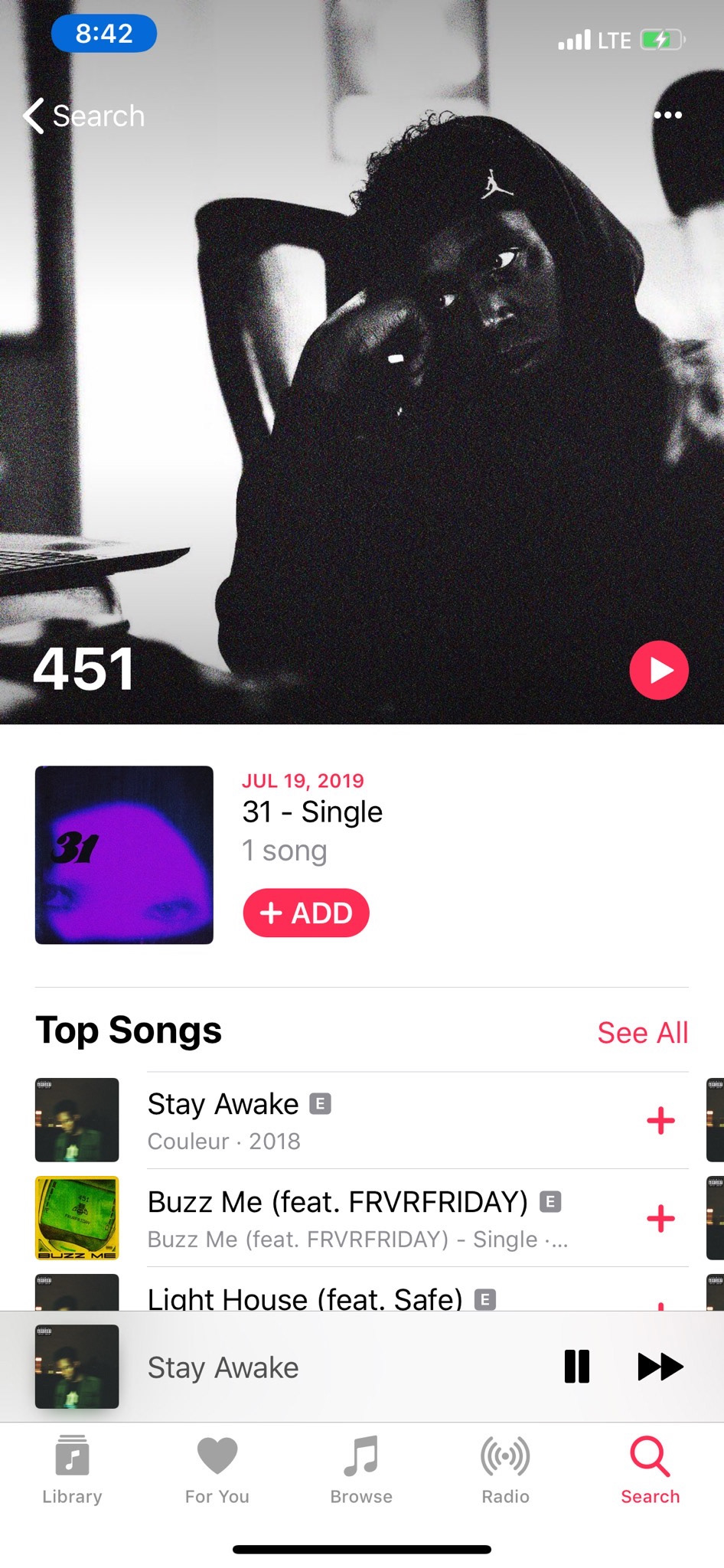Skip to the next track
724x1568 pixels.
point(660,1367)
